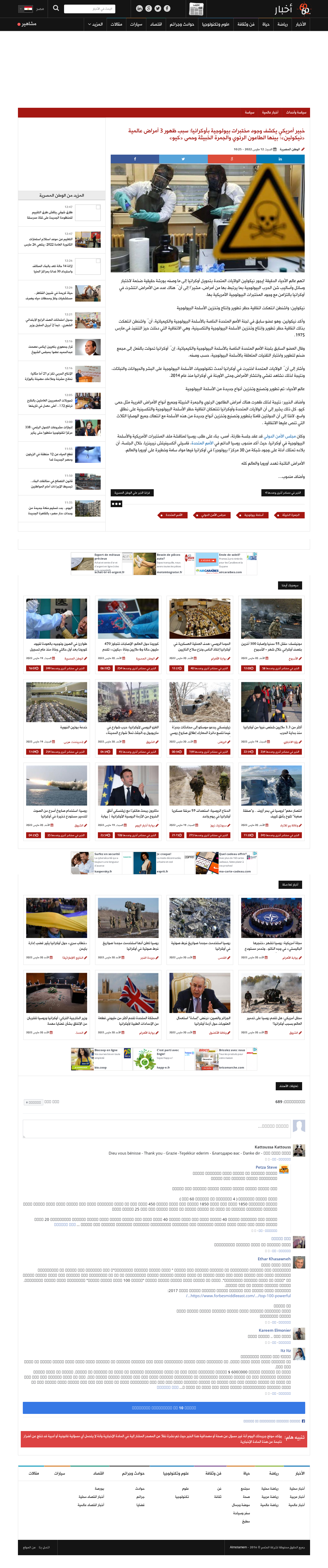Open the Facebook icon in the header
Screen dimensions: 328x1568
click(167, 8)
